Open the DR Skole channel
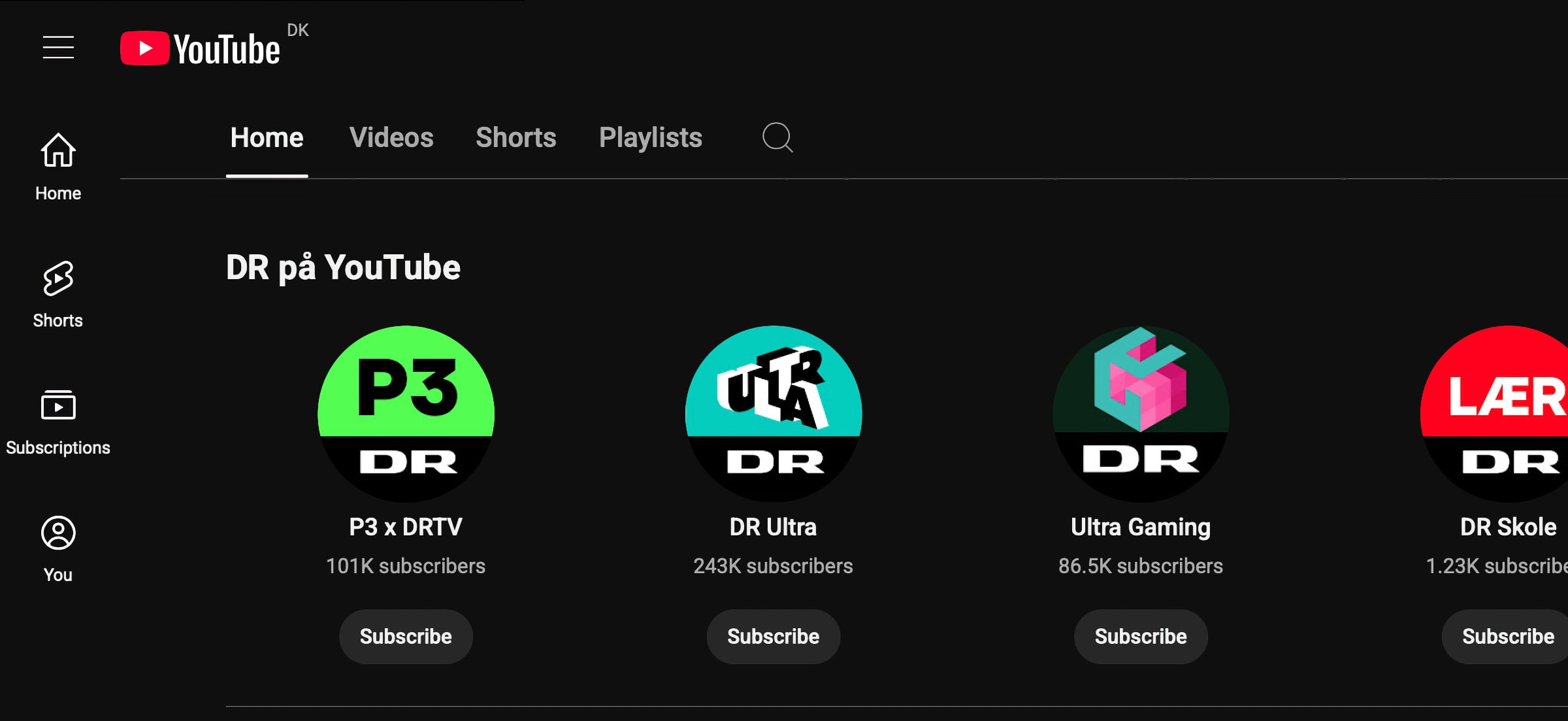 pyautogui.click(x=1503, y=414)
